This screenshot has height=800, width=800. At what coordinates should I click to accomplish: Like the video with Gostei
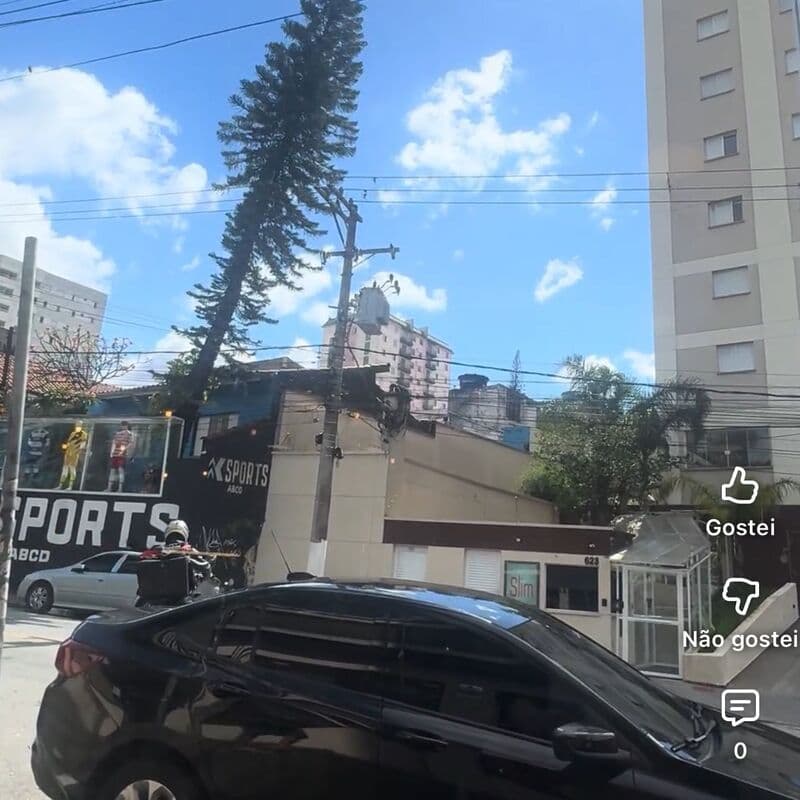point(740,486)
